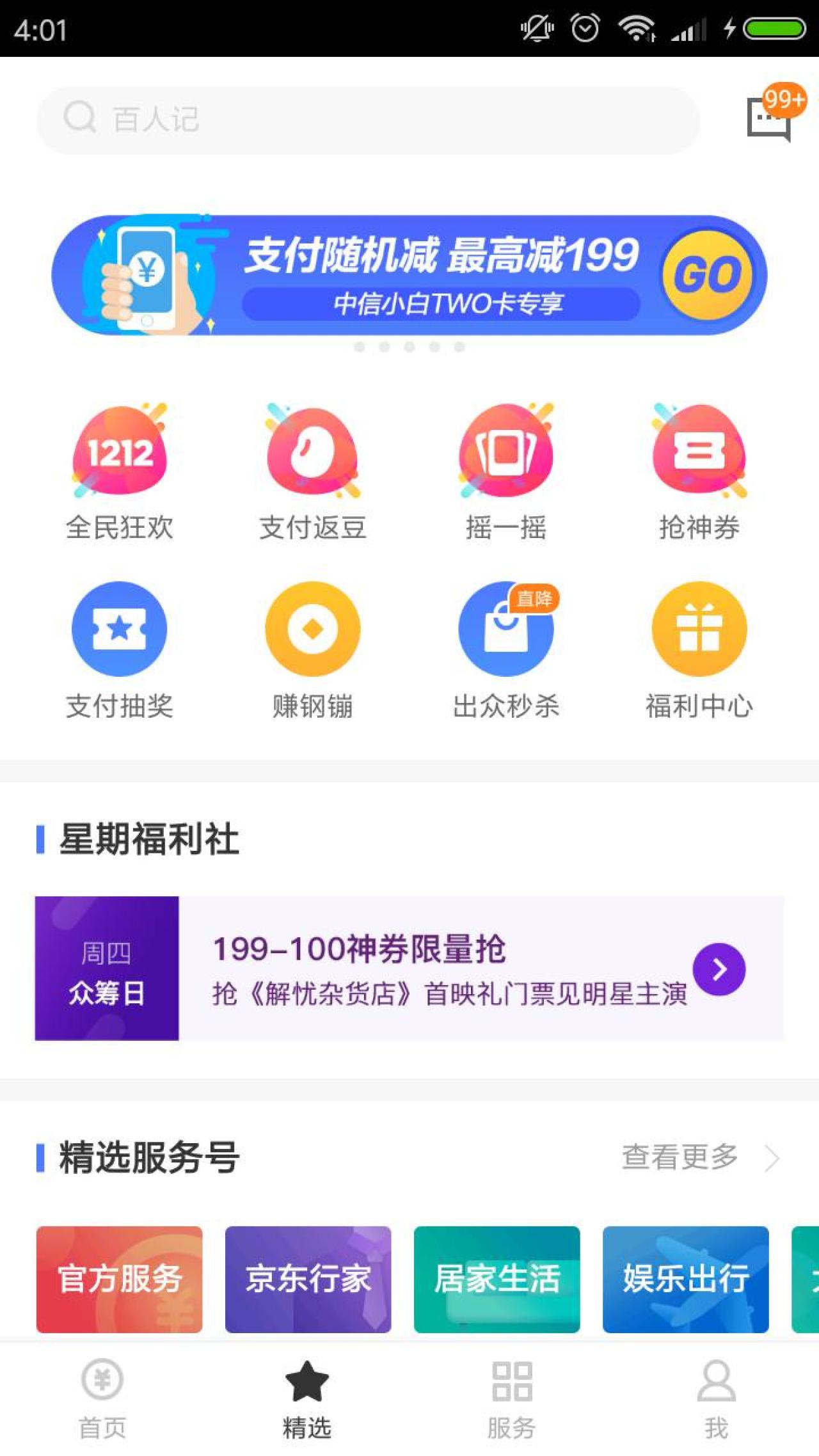
Task: Open messages icon with 99+ badge
Action: click(x=770, y=118)
